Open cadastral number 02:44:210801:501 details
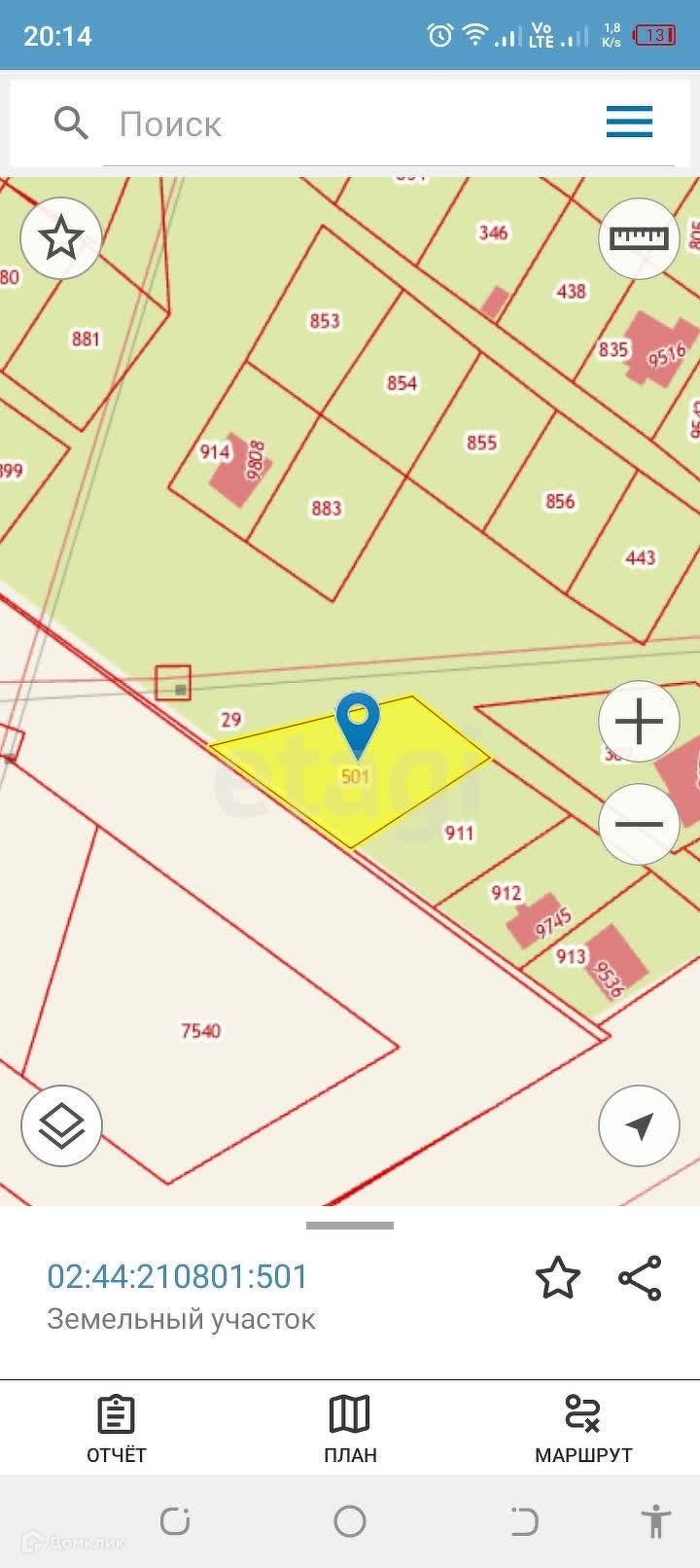 tap(178, 1276)
